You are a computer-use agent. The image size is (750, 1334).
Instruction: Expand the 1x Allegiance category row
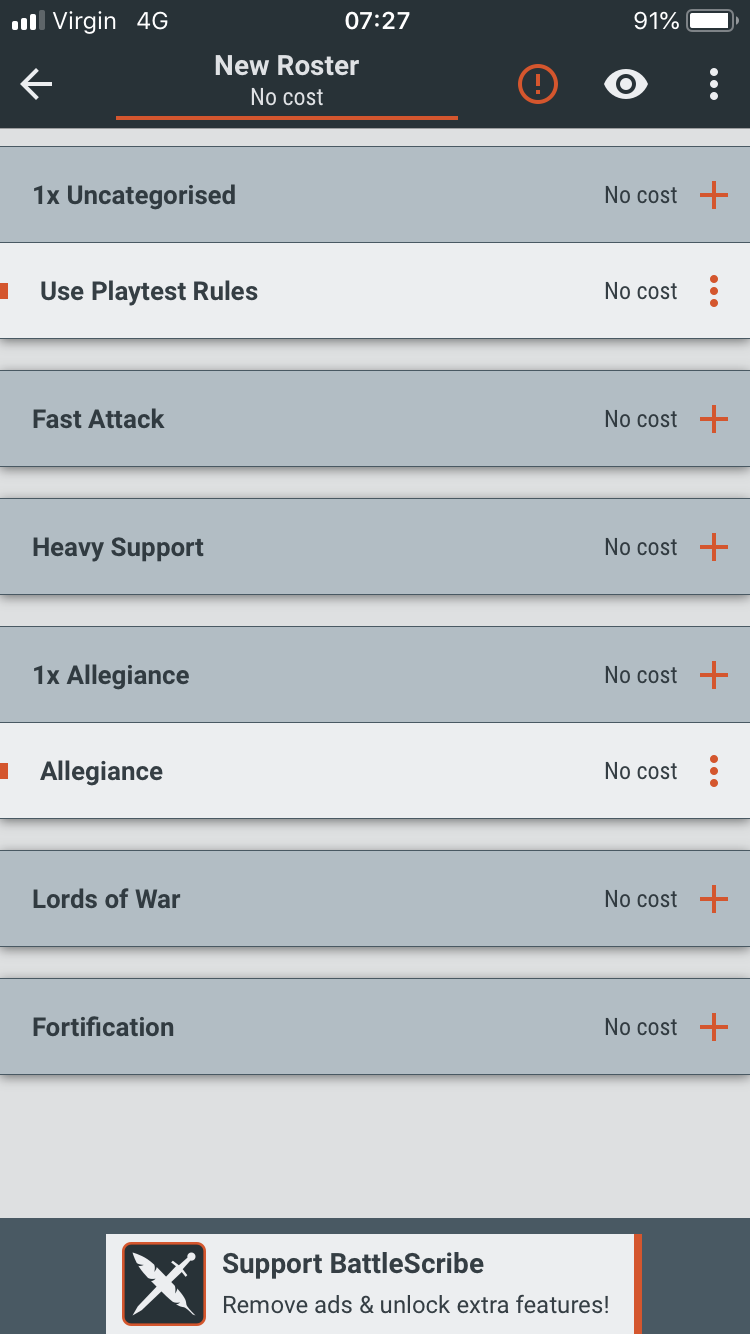300,675
